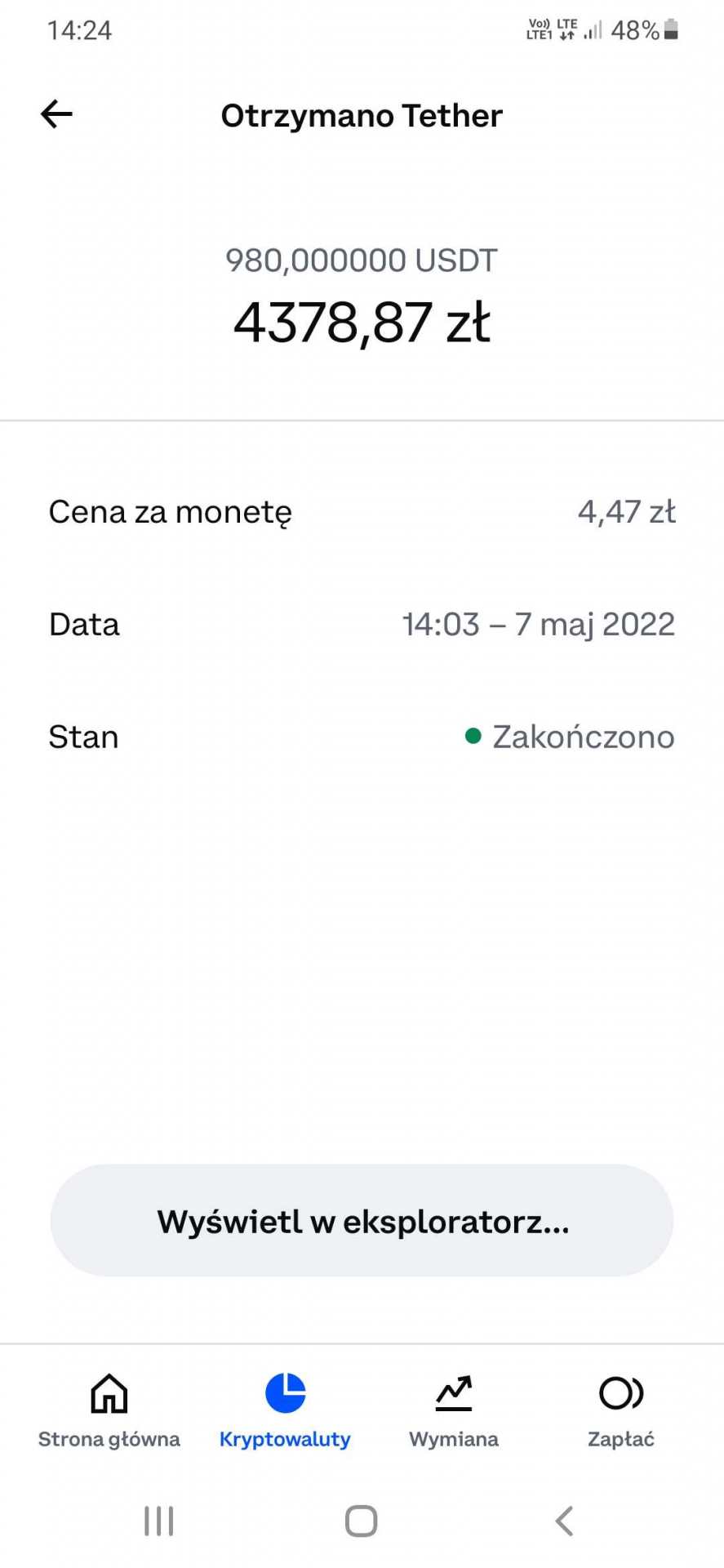Open the Zapłać payment icon
724x1568 pixels.
coord(620,1393)
